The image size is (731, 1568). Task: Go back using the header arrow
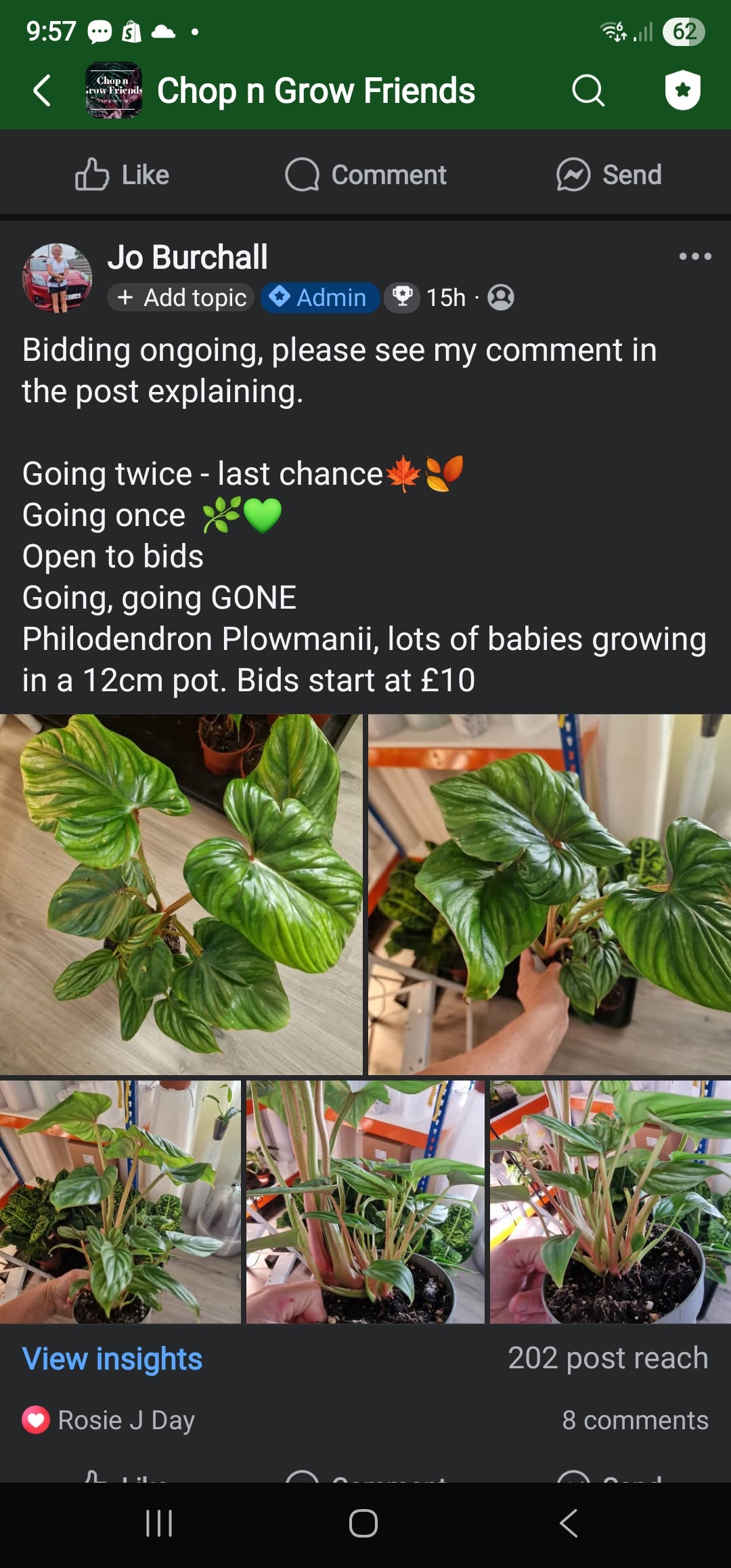(x=42, y=91)
